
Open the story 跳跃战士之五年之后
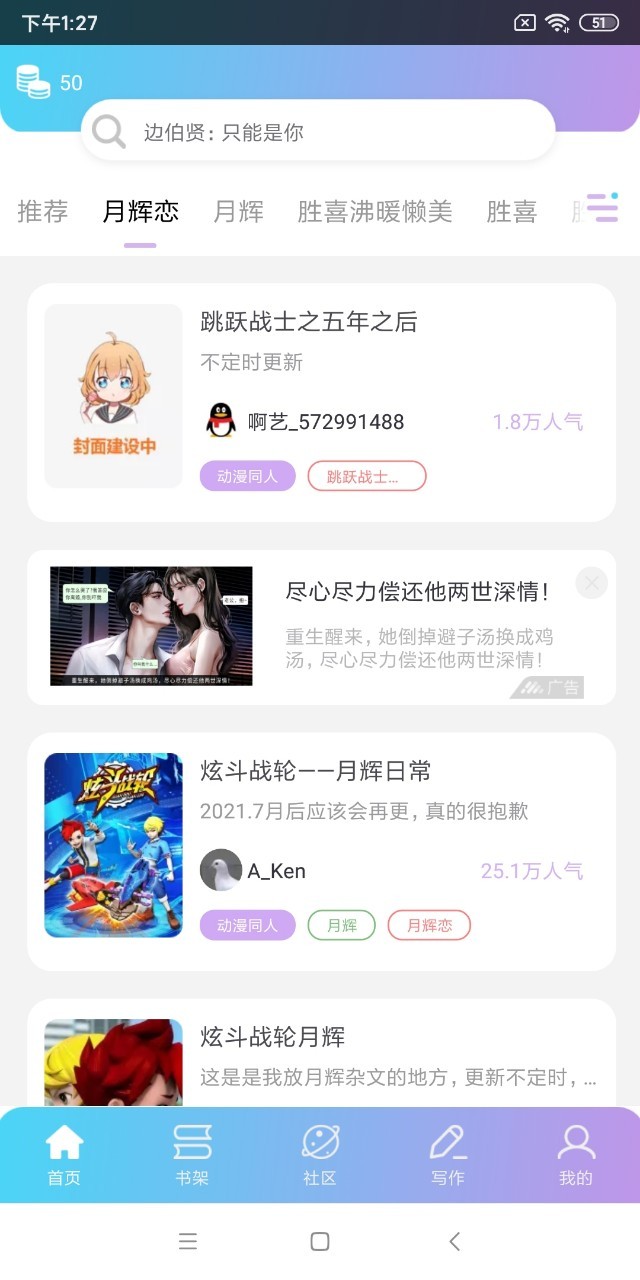(x=308, y=322)
